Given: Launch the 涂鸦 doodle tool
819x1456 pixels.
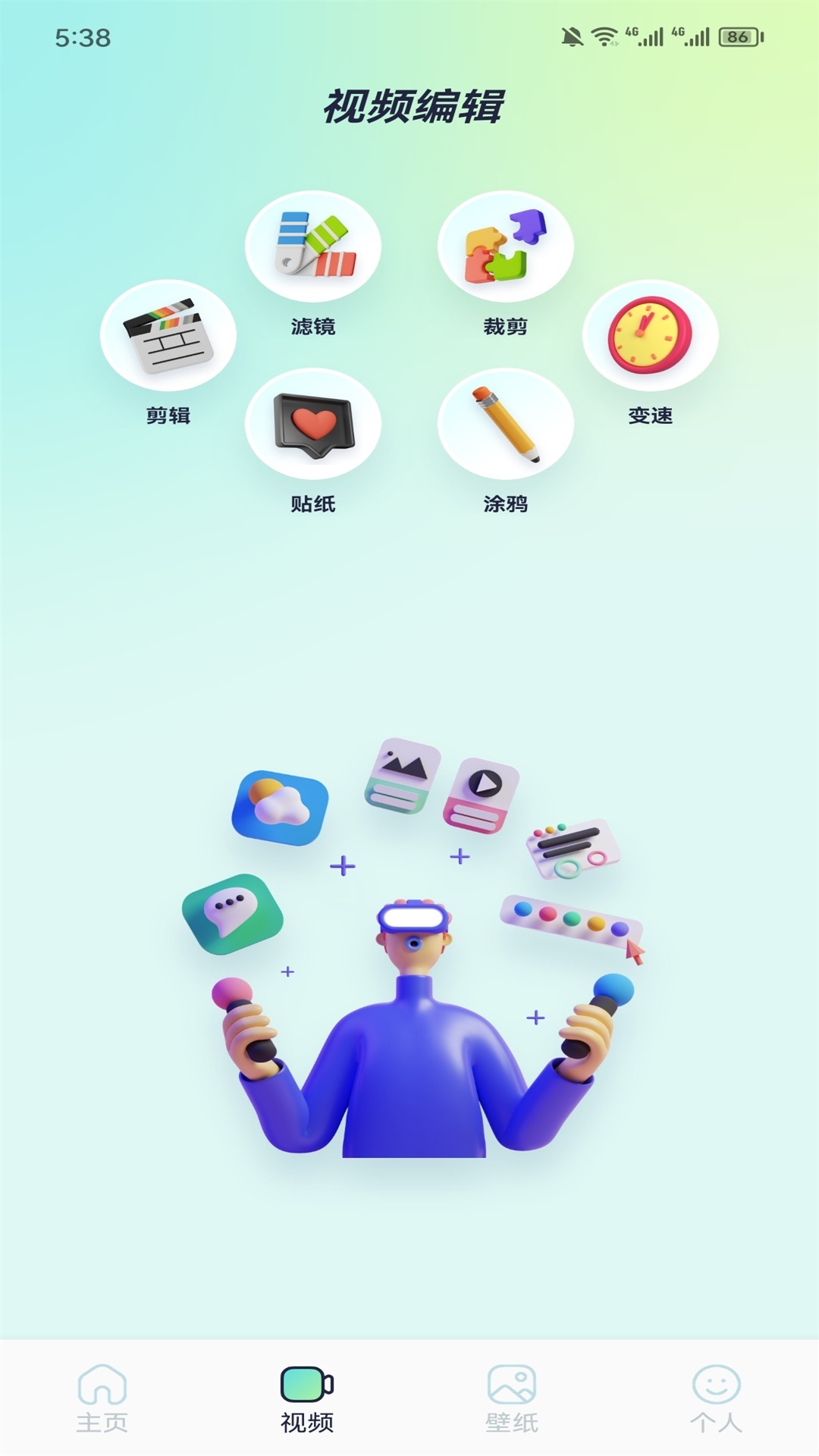Looking at the screenshot, I should pos(505,425).
